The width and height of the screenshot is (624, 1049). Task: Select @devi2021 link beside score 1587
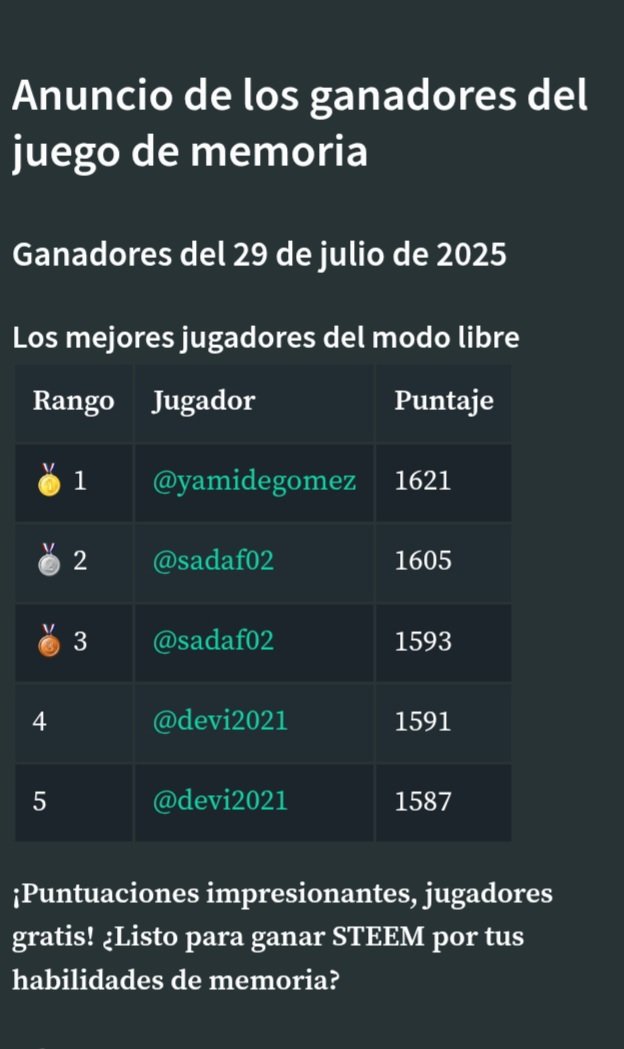[220, 801]
